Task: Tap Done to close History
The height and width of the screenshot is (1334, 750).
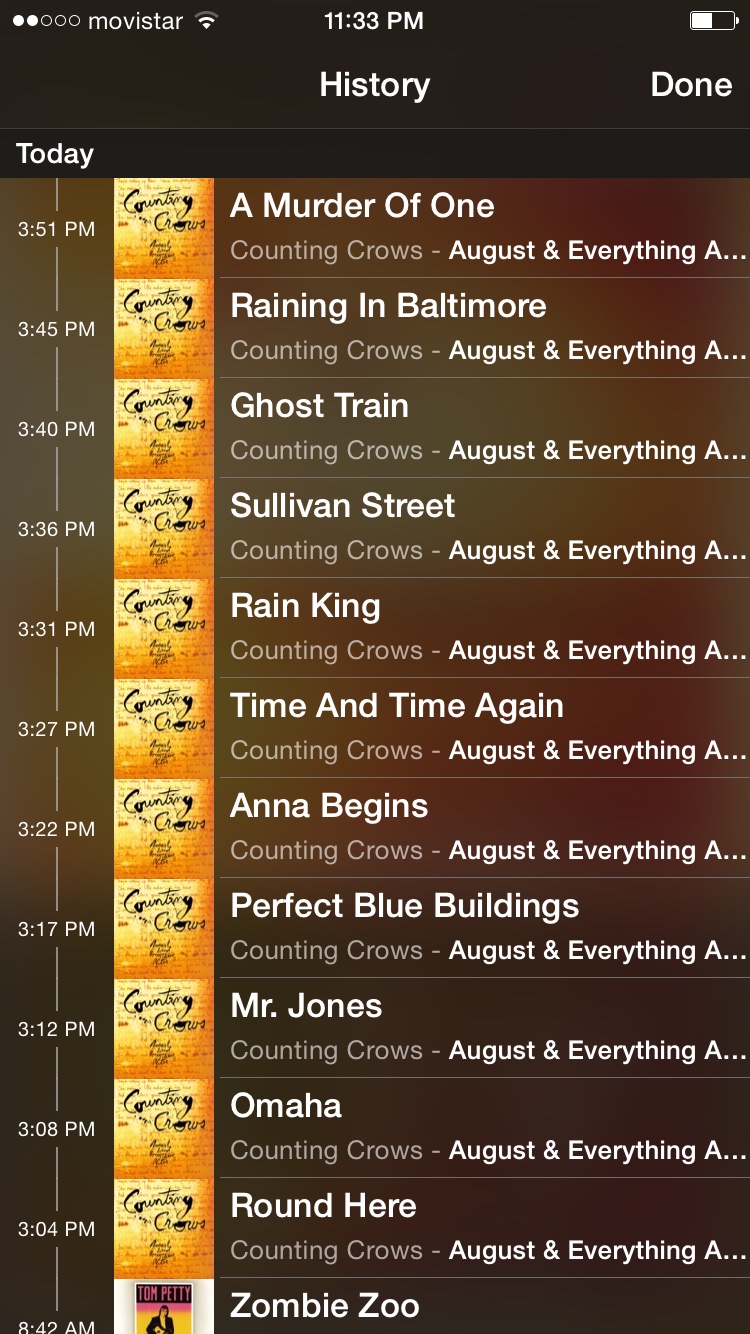Action: [x=691, y=85]
